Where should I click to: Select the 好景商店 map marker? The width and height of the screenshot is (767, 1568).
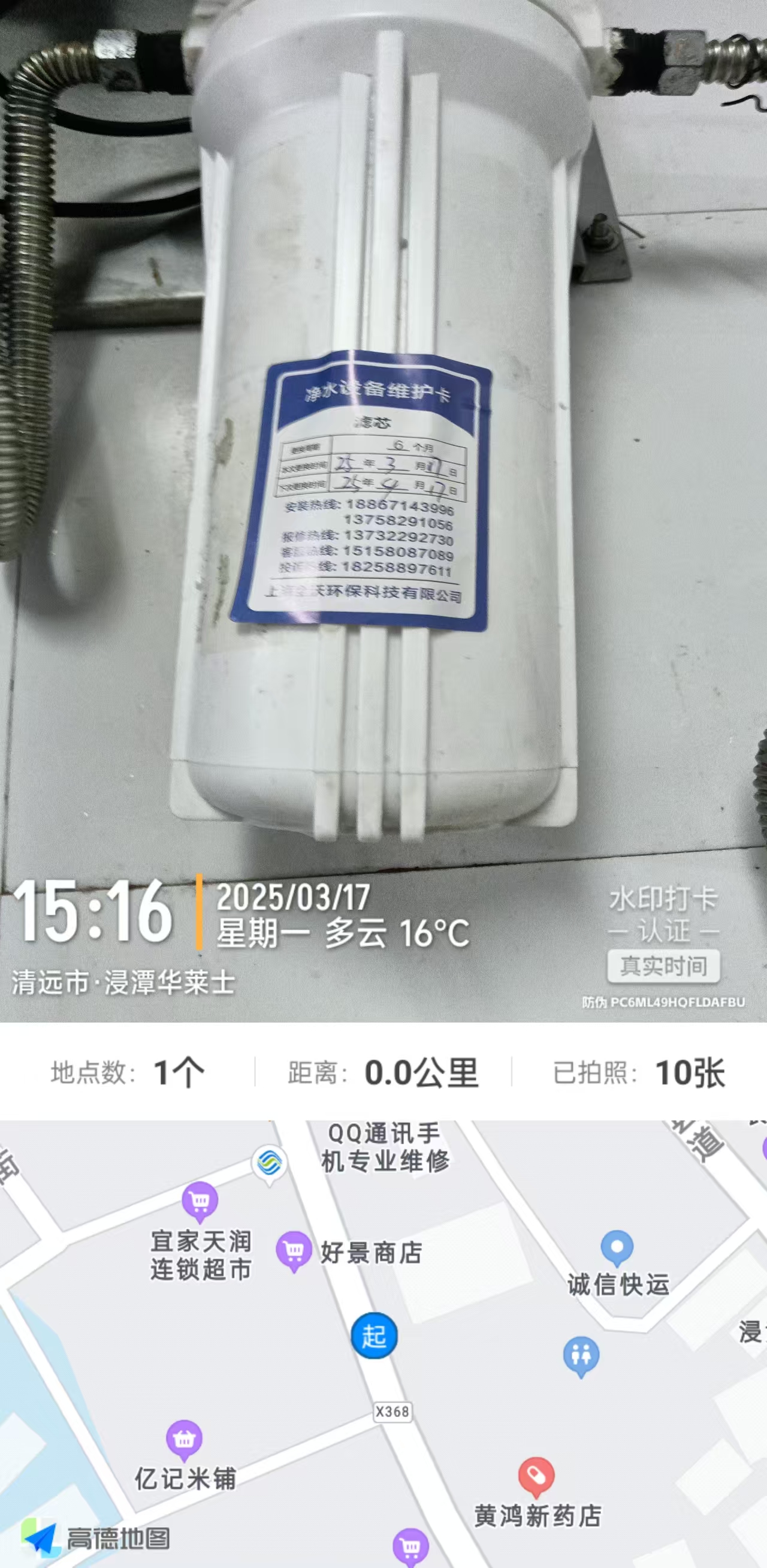tap(294, 1250)
